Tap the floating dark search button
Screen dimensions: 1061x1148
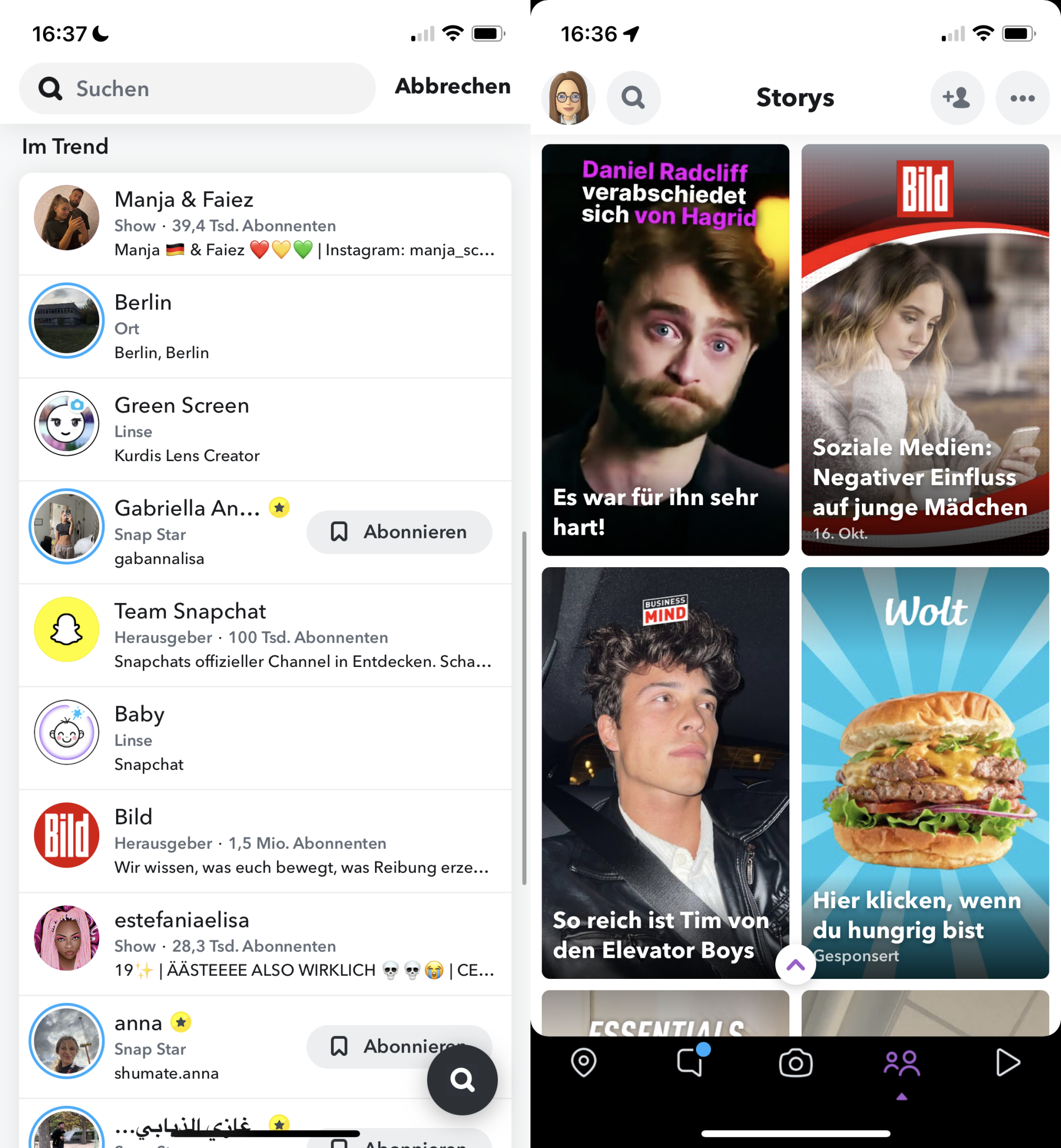click(462, 1080)
